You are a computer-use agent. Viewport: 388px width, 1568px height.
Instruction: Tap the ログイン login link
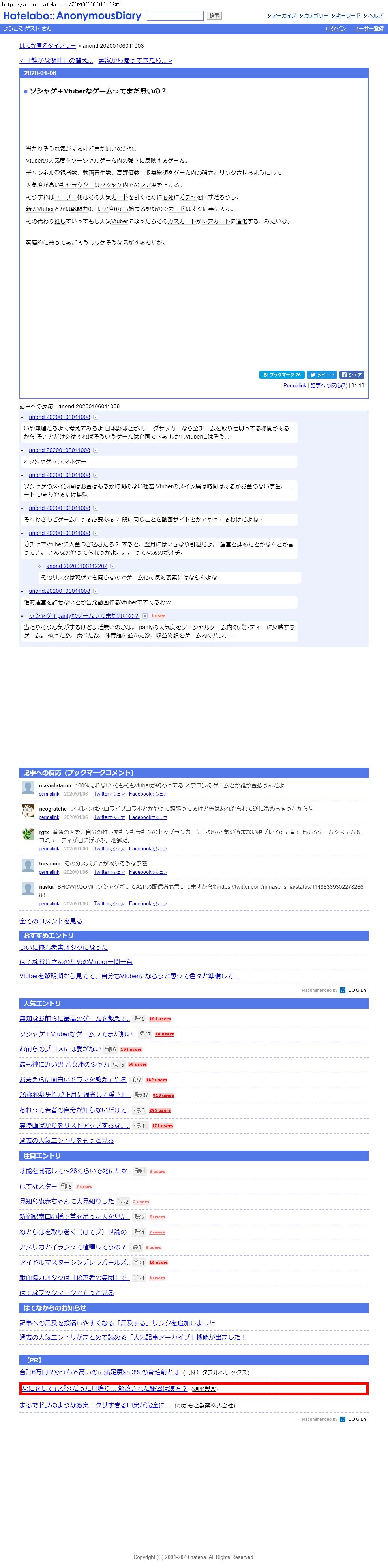[336, 29]
